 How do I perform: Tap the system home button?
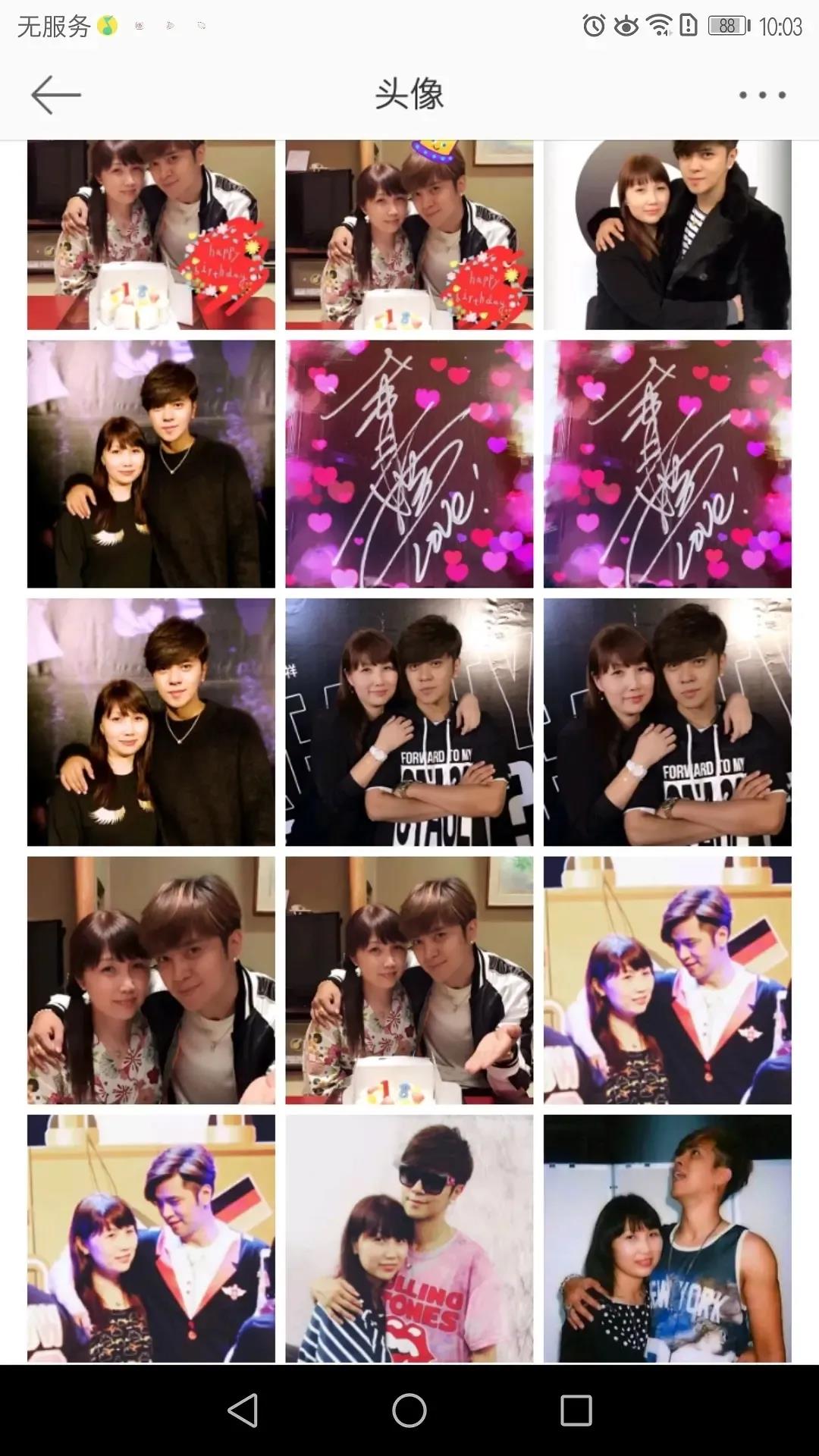409,1410
